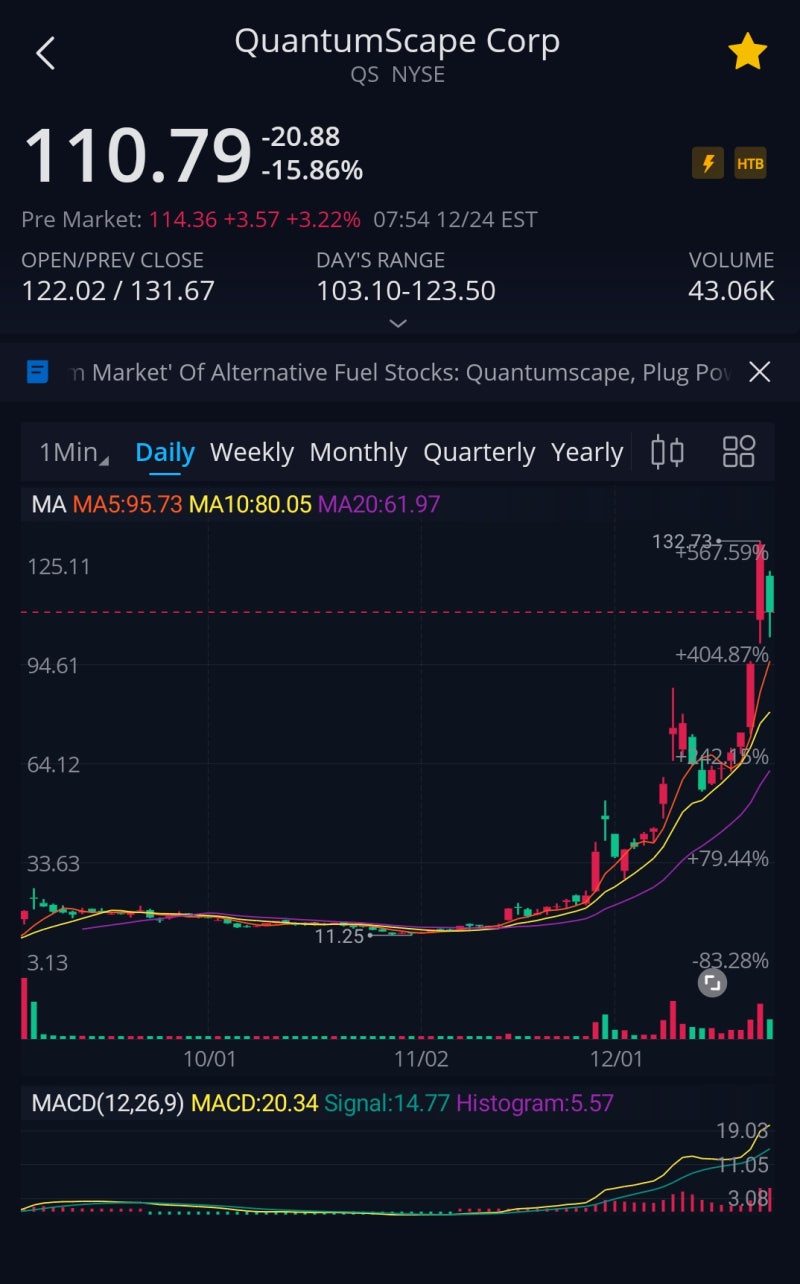Tap the HTB hard-to-borrow badge
Screen dimensions: 800x1284
pyautogui.click(x=751, y=163)
